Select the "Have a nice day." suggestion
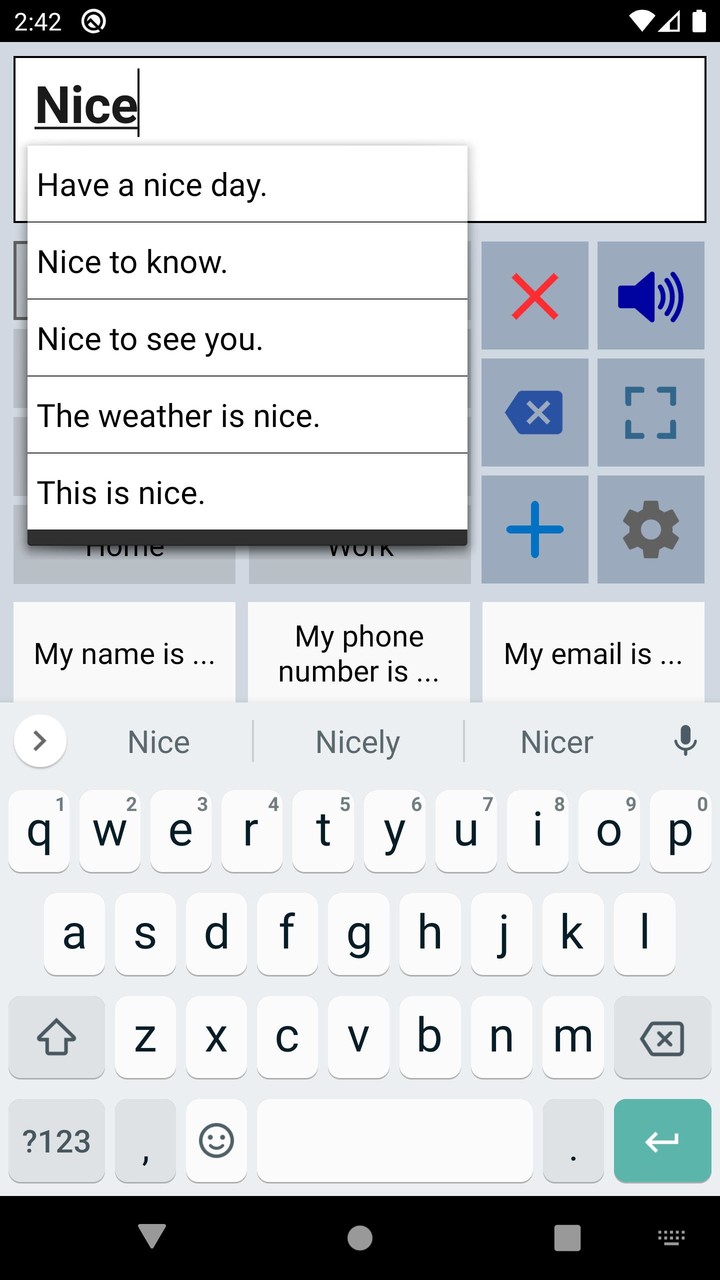This screenshot has height=1280, width=720. [247, 185]
